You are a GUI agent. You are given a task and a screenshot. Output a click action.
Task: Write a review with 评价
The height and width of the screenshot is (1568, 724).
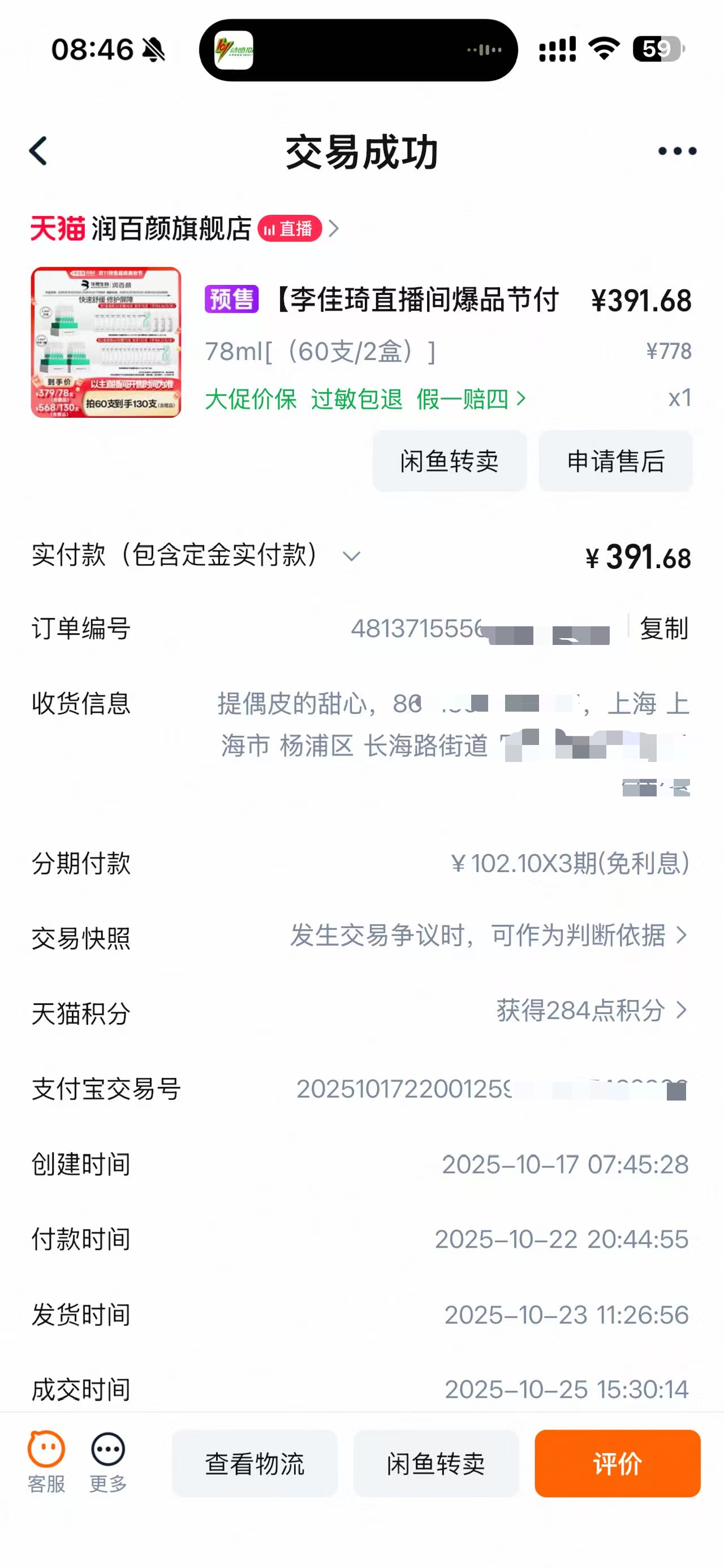point(617,1463)
